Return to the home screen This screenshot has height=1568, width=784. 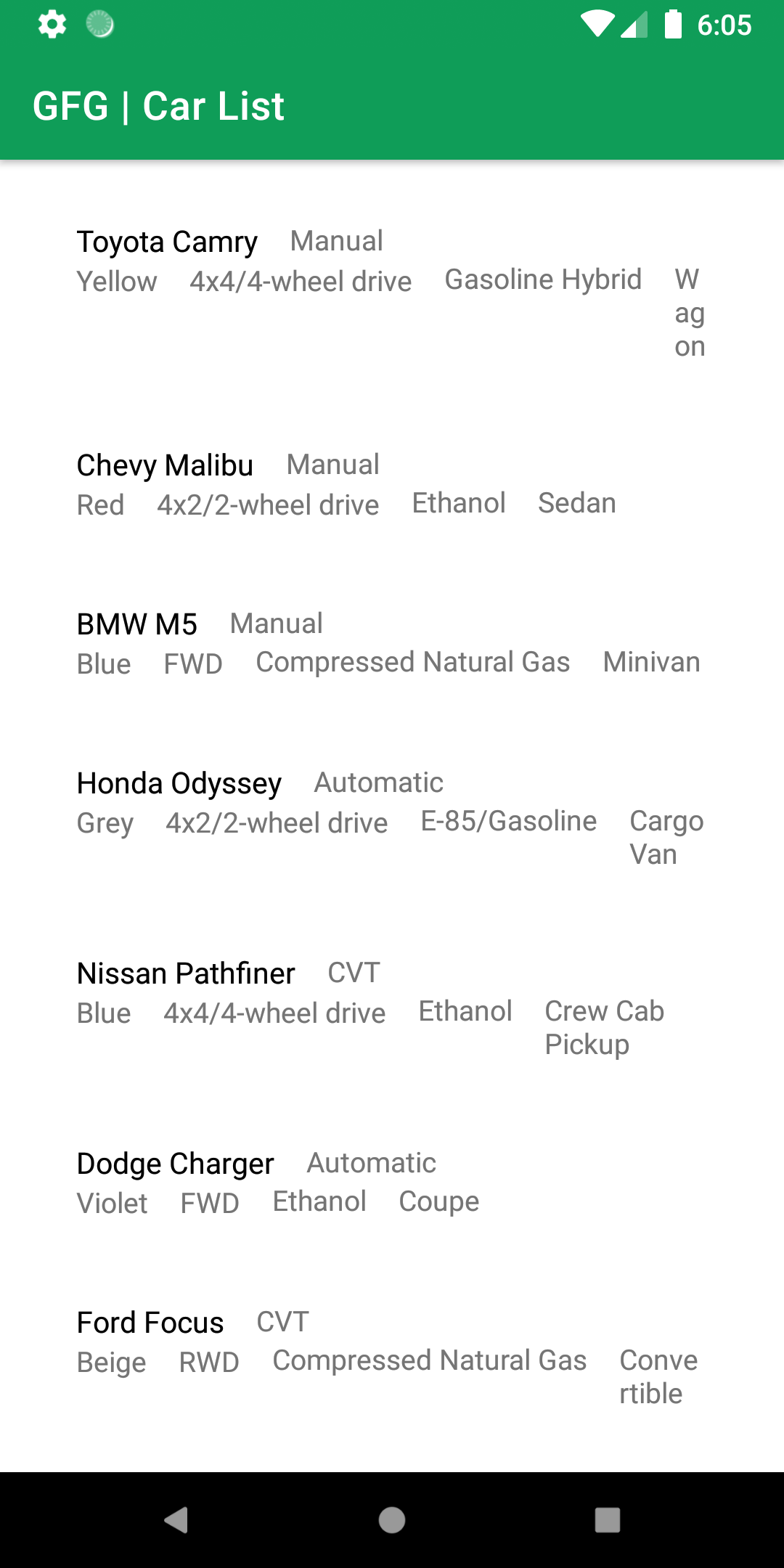point(392,1520)
